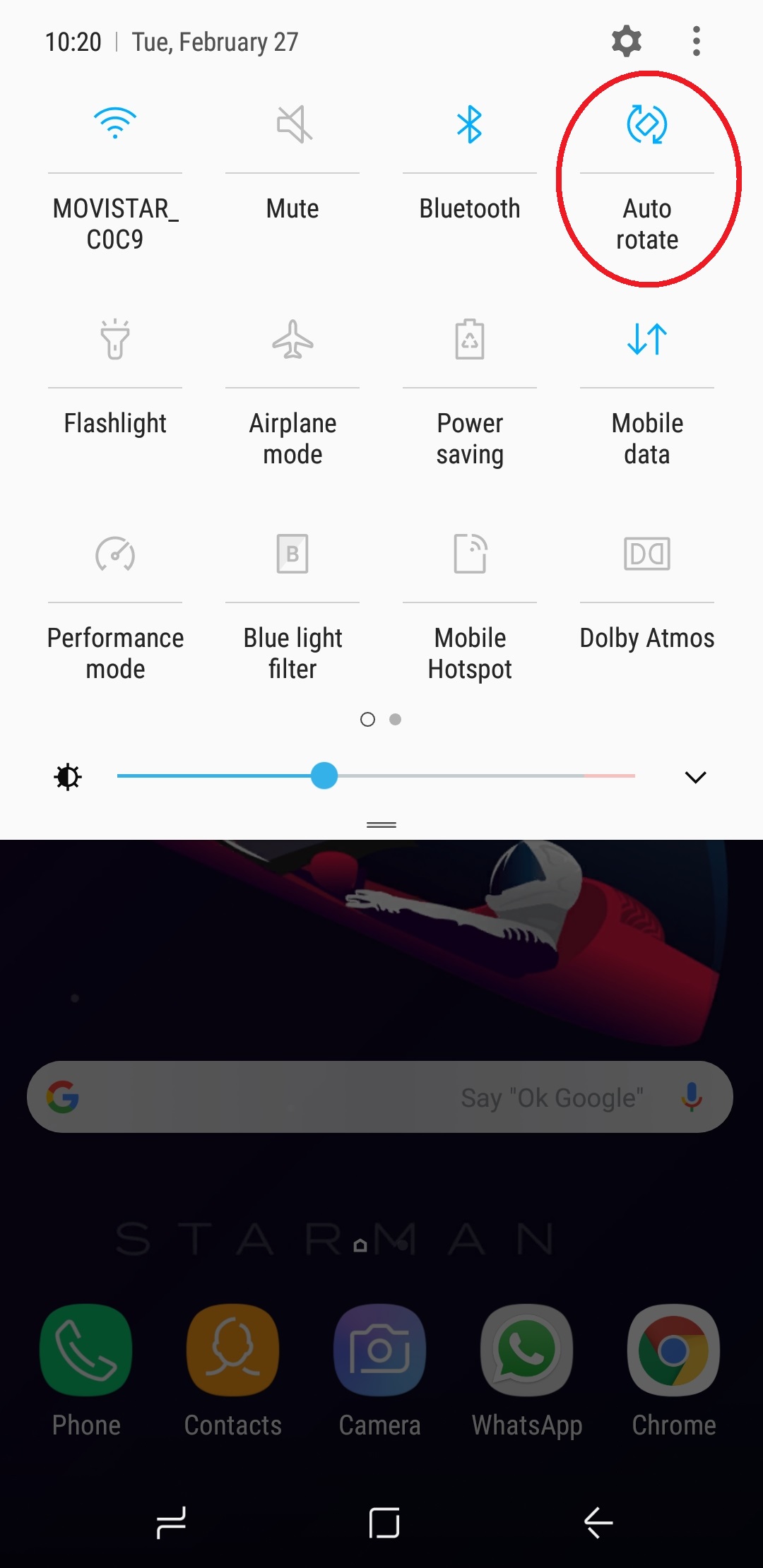The image size is (763, 1568).
Task: Open recent apps from the navigation bar
Action: [x=171, y=1522]
